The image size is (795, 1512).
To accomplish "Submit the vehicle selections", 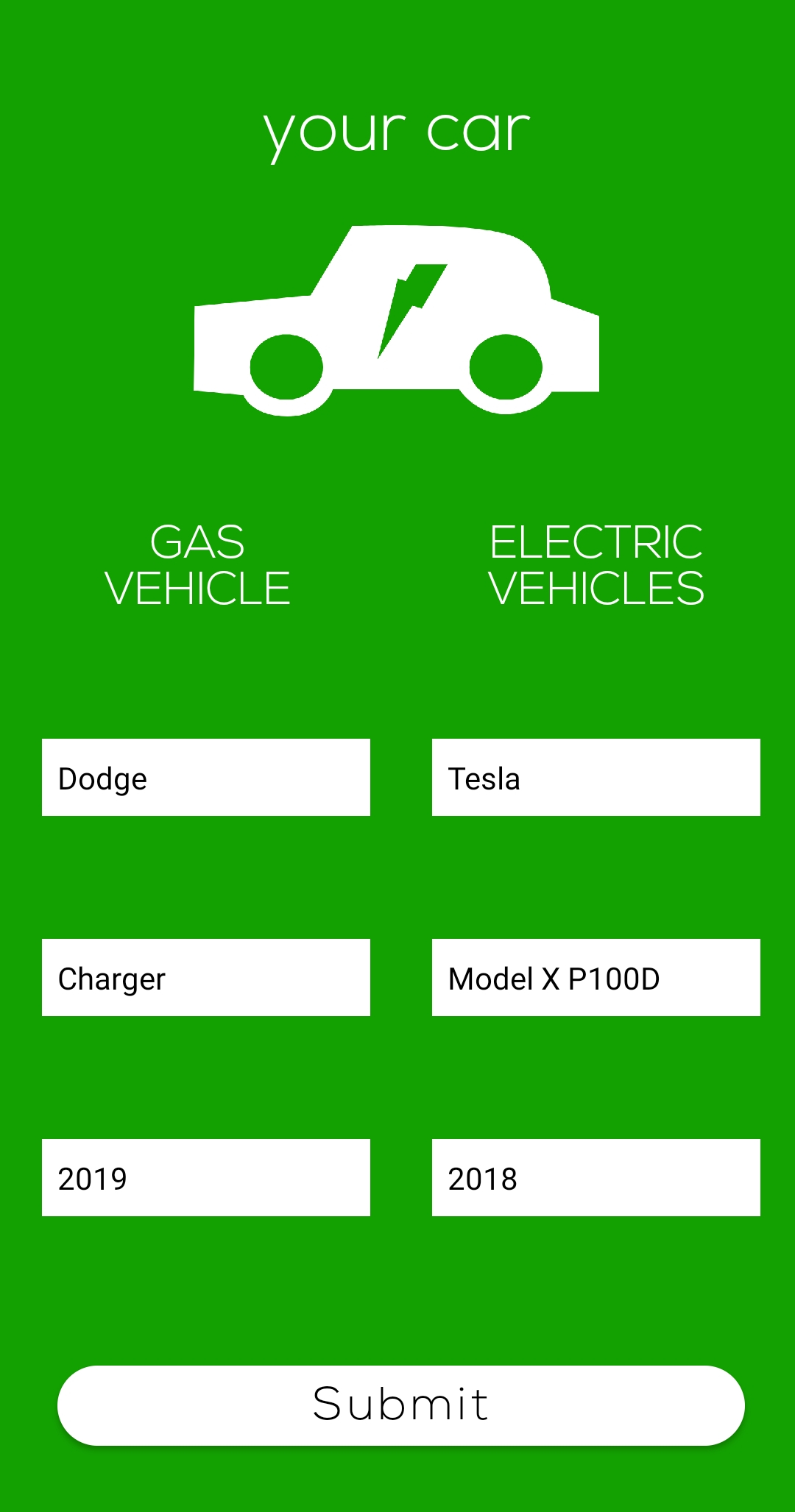I will 401,1405.
